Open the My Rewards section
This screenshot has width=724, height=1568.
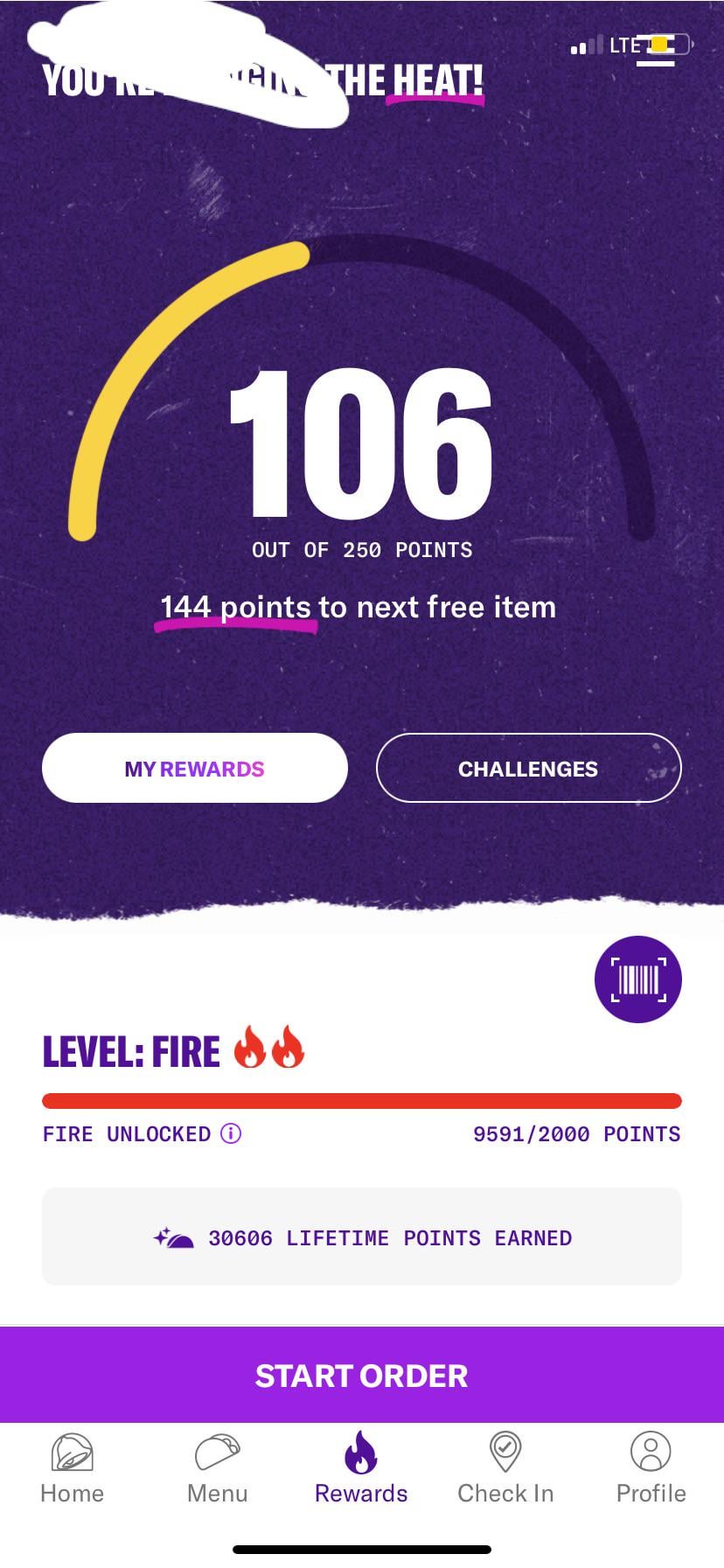click(x=194, y=769)
